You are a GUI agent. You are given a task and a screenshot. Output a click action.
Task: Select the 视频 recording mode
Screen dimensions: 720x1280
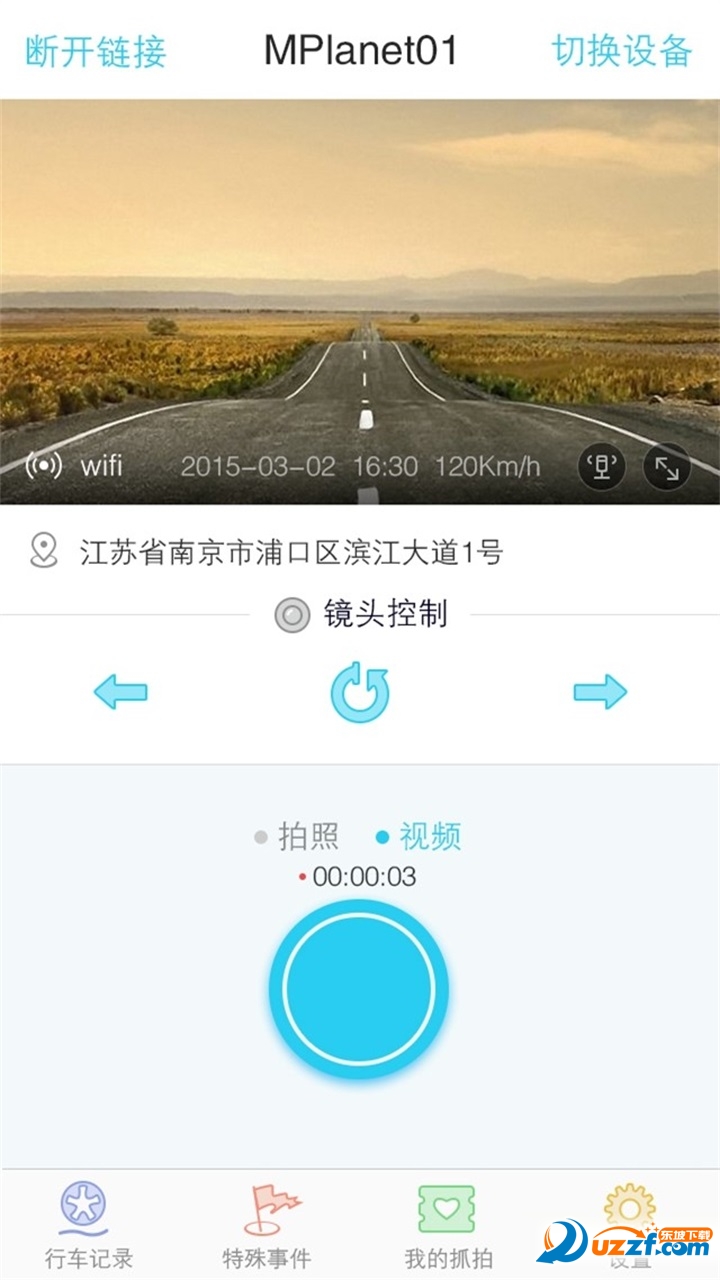click(430, 836)
